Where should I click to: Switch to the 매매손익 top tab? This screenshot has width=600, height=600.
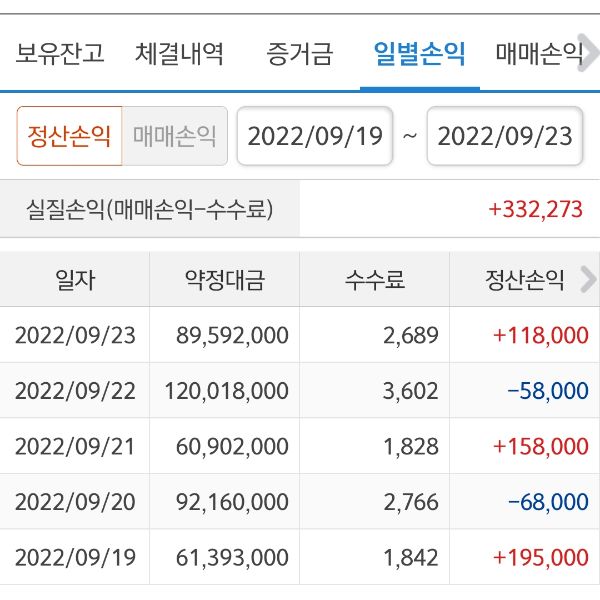(x=540, y=53)
